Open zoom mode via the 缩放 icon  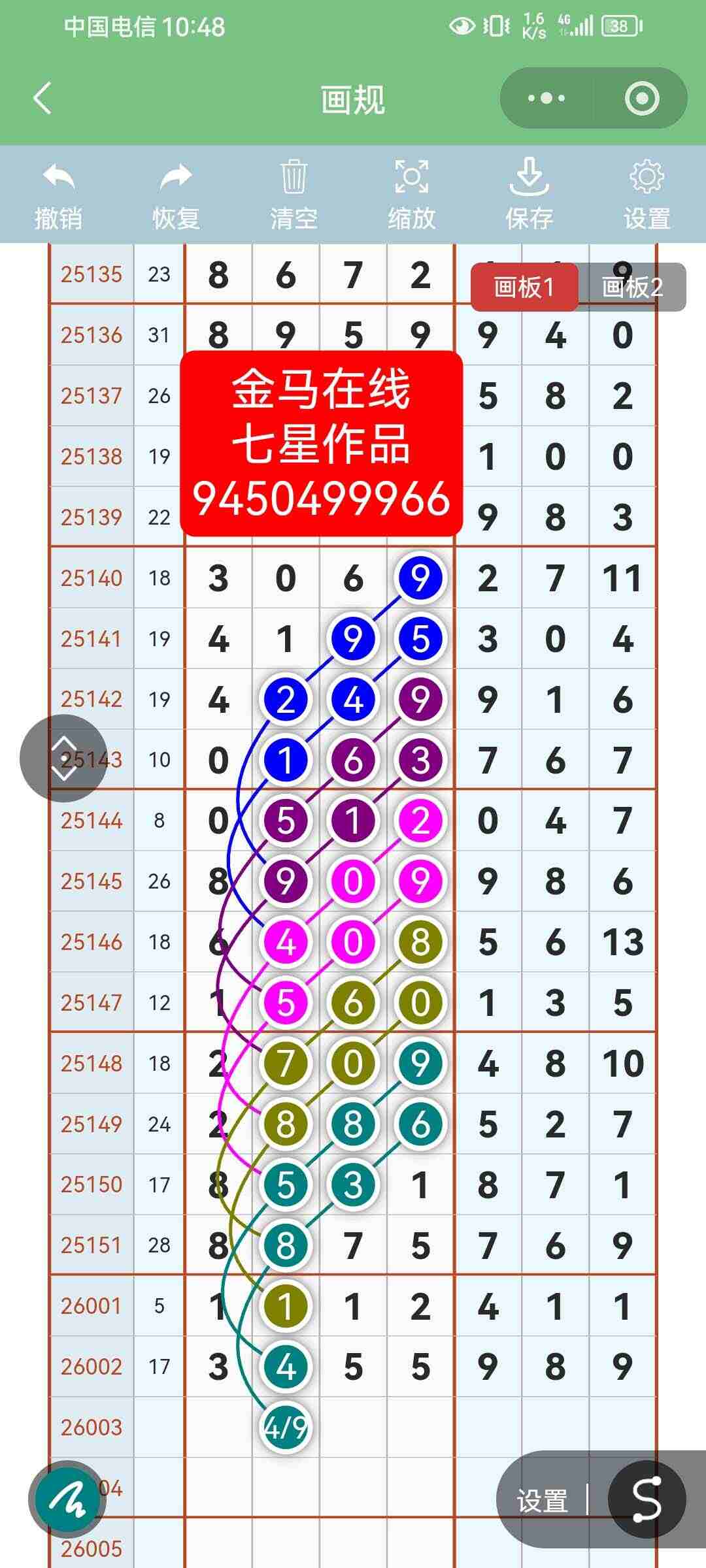pos(412,178)
